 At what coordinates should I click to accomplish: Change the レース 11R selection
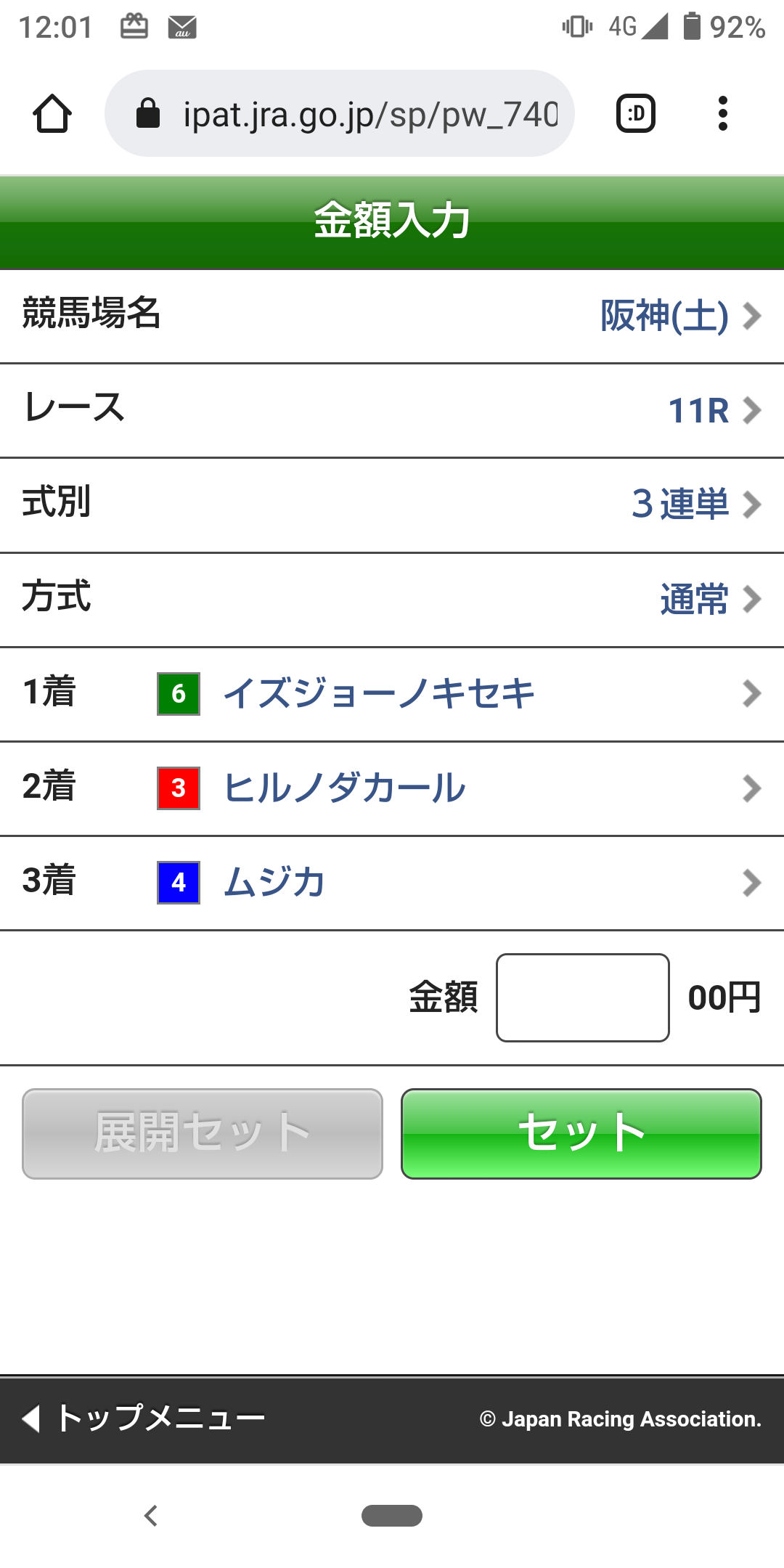point(392,411)
